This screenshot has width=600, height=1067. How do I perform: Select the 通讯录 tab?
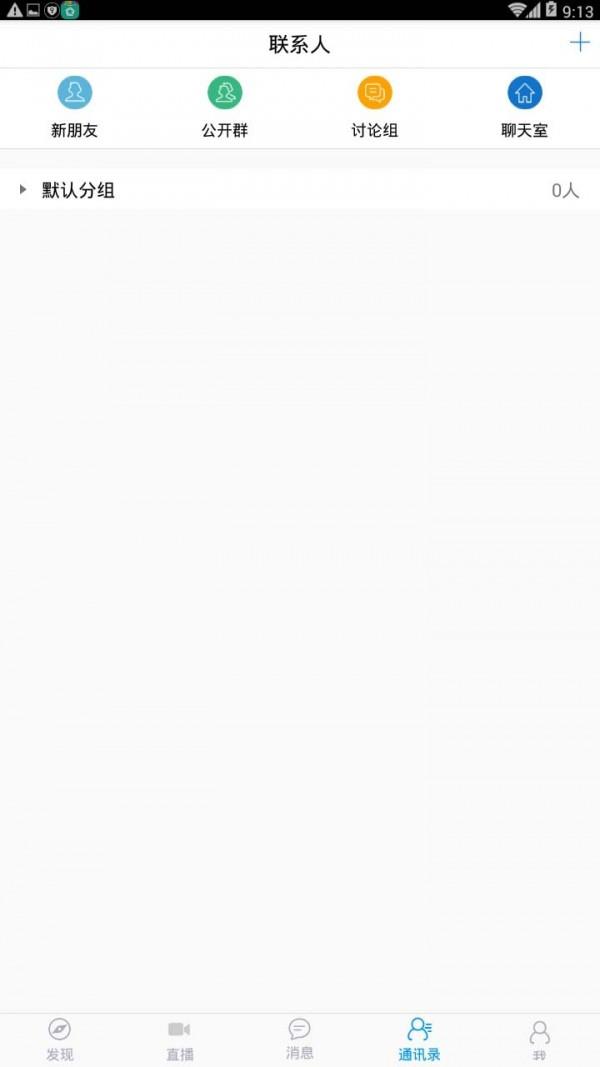click(x=420, y=1039)
